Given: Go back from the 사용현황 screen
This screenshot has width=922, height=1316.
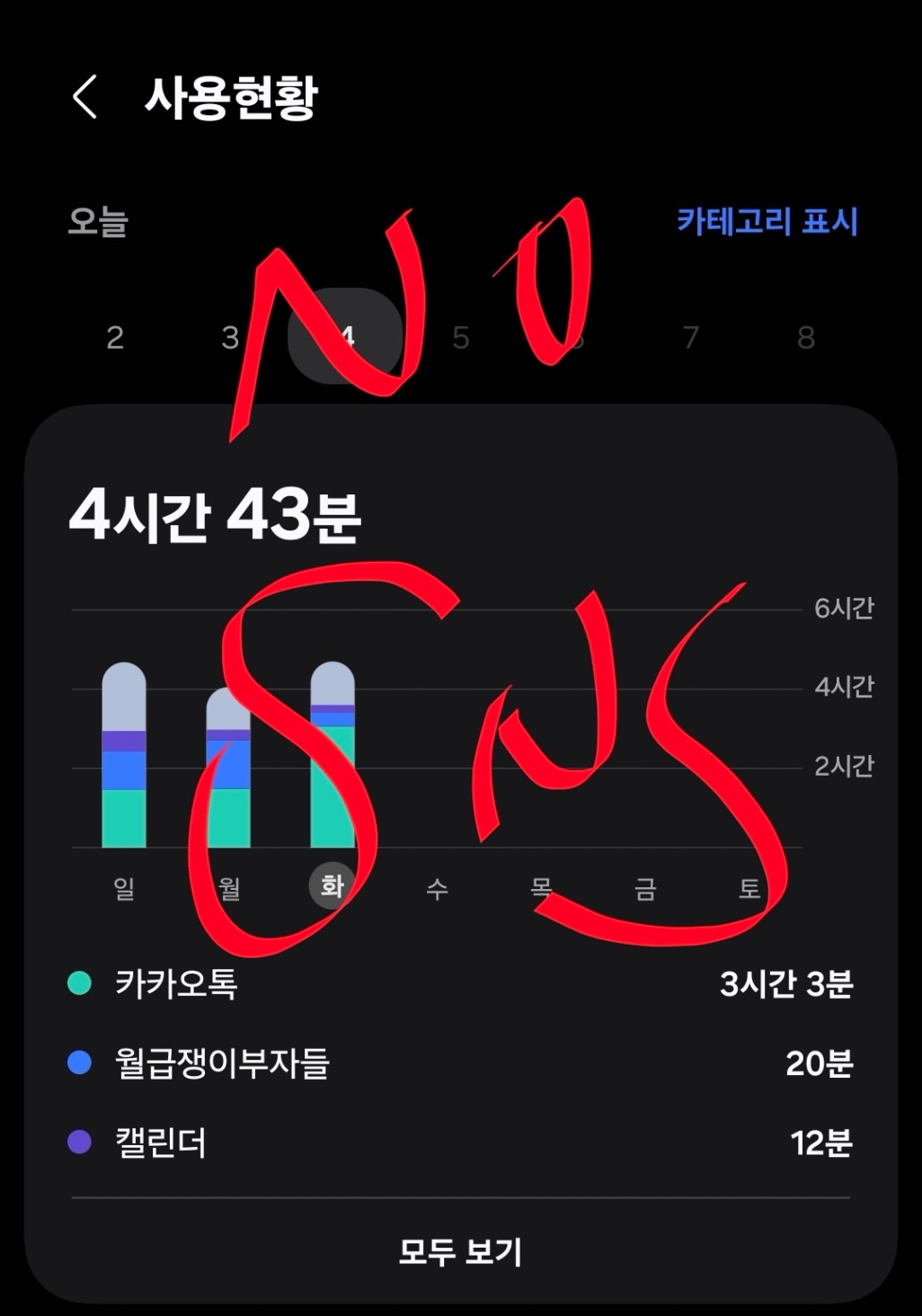Looking at the screenshot, I should point(85,97).
